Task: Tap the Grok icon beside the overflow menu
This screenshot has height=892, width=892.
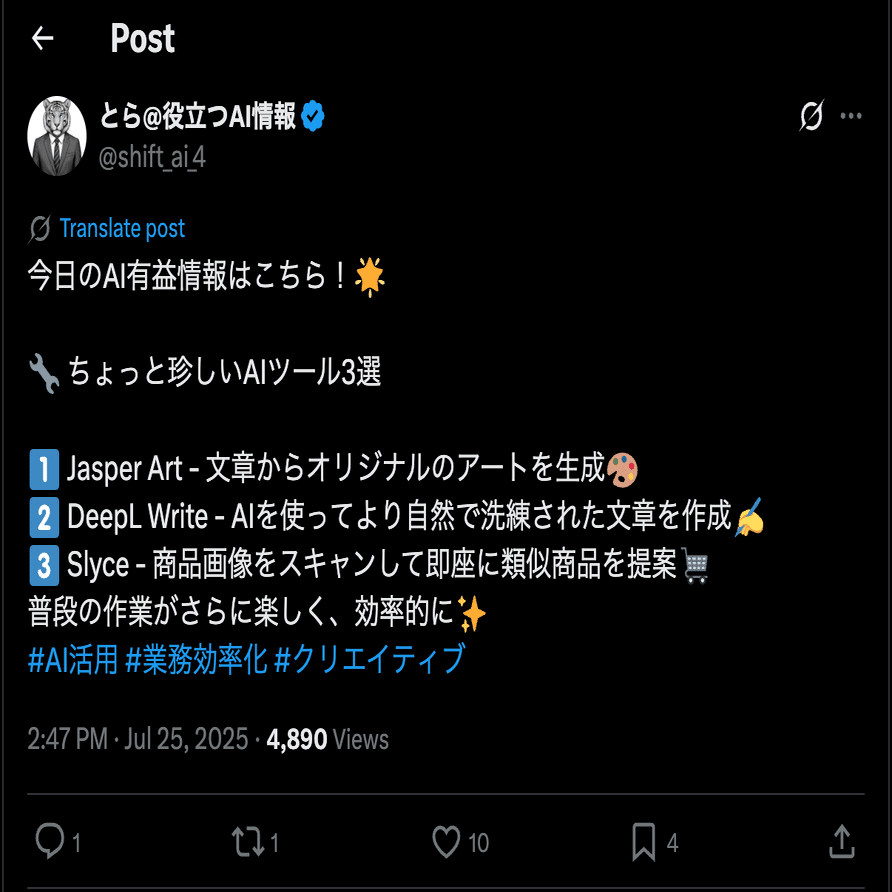Action: coord(811,117)
